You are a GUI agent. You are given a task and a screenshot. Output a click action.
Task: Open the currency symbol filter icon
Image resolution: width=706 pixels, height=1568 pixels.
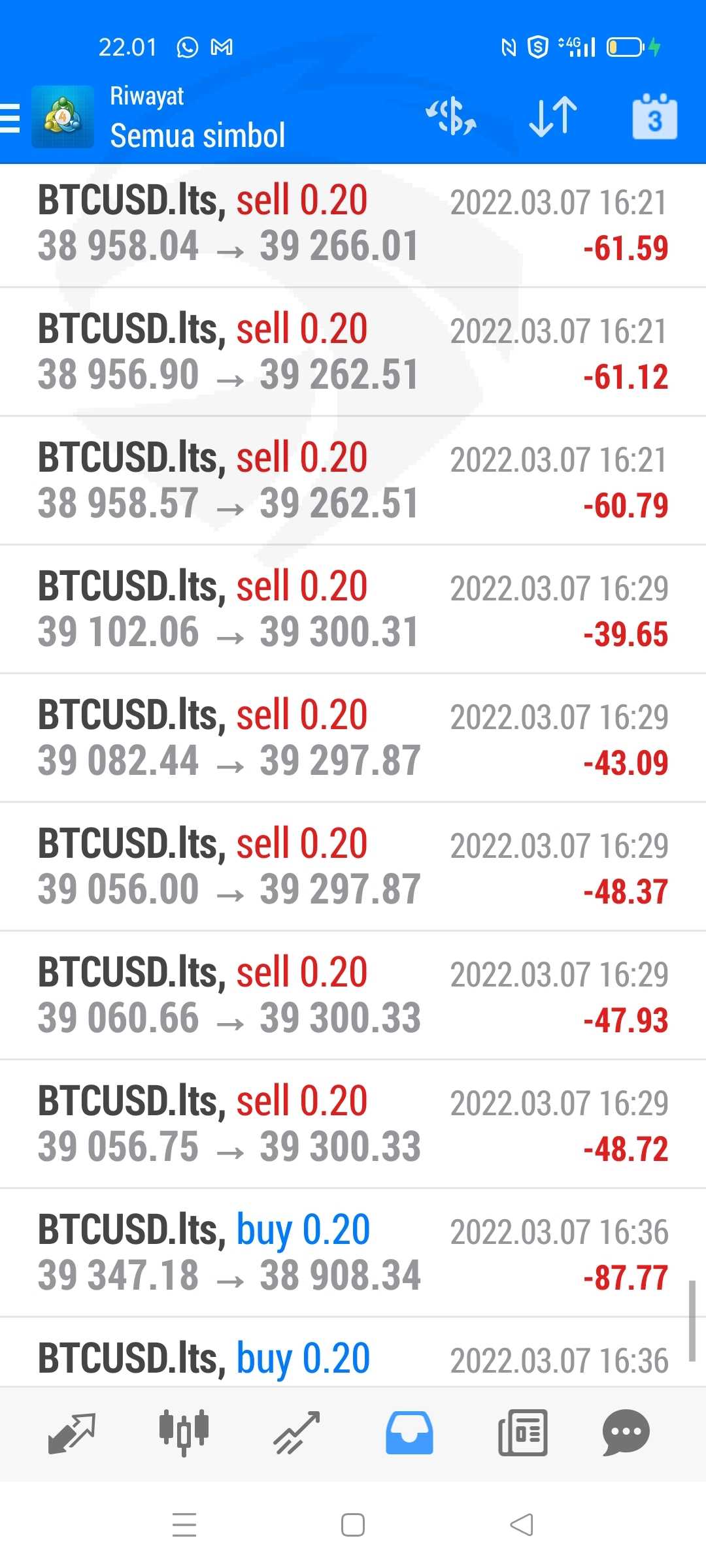coord(451,117)
